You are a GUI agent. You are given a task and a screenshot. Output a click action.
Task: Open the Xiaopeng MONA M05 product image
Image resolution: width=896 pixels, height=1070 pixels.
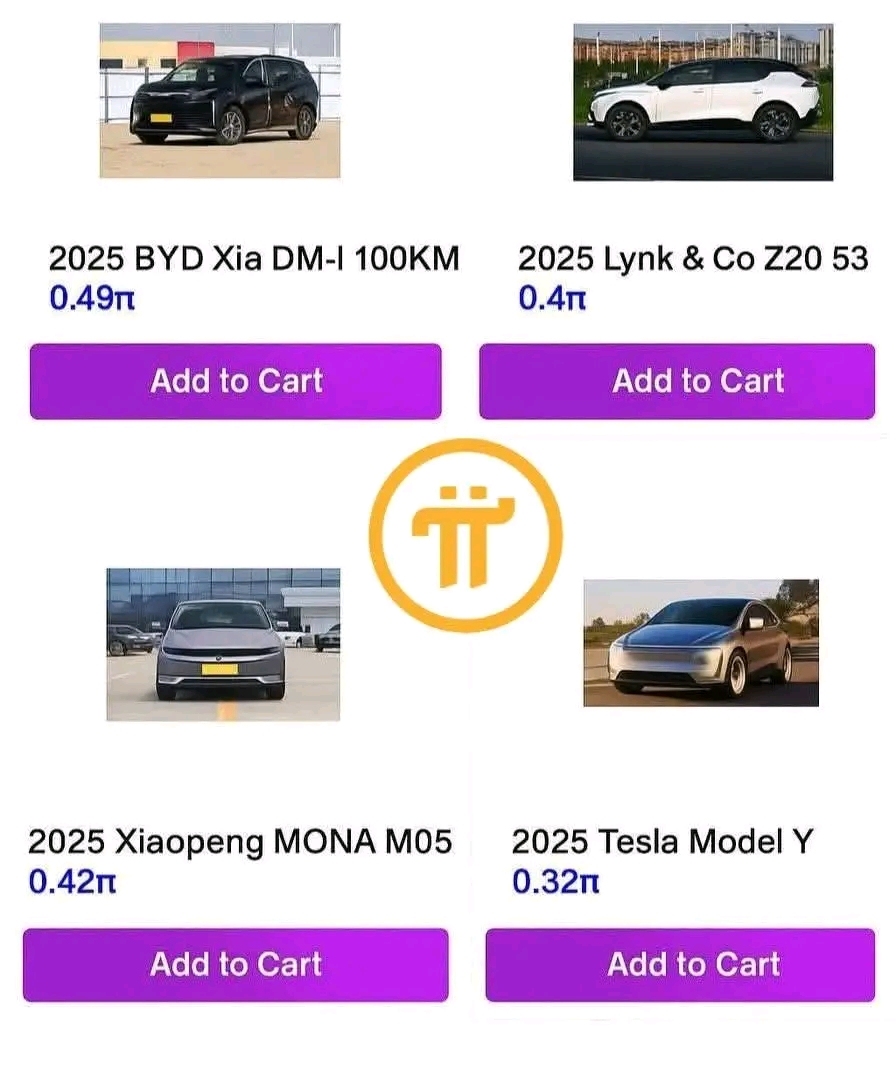[x=223, y=644]
